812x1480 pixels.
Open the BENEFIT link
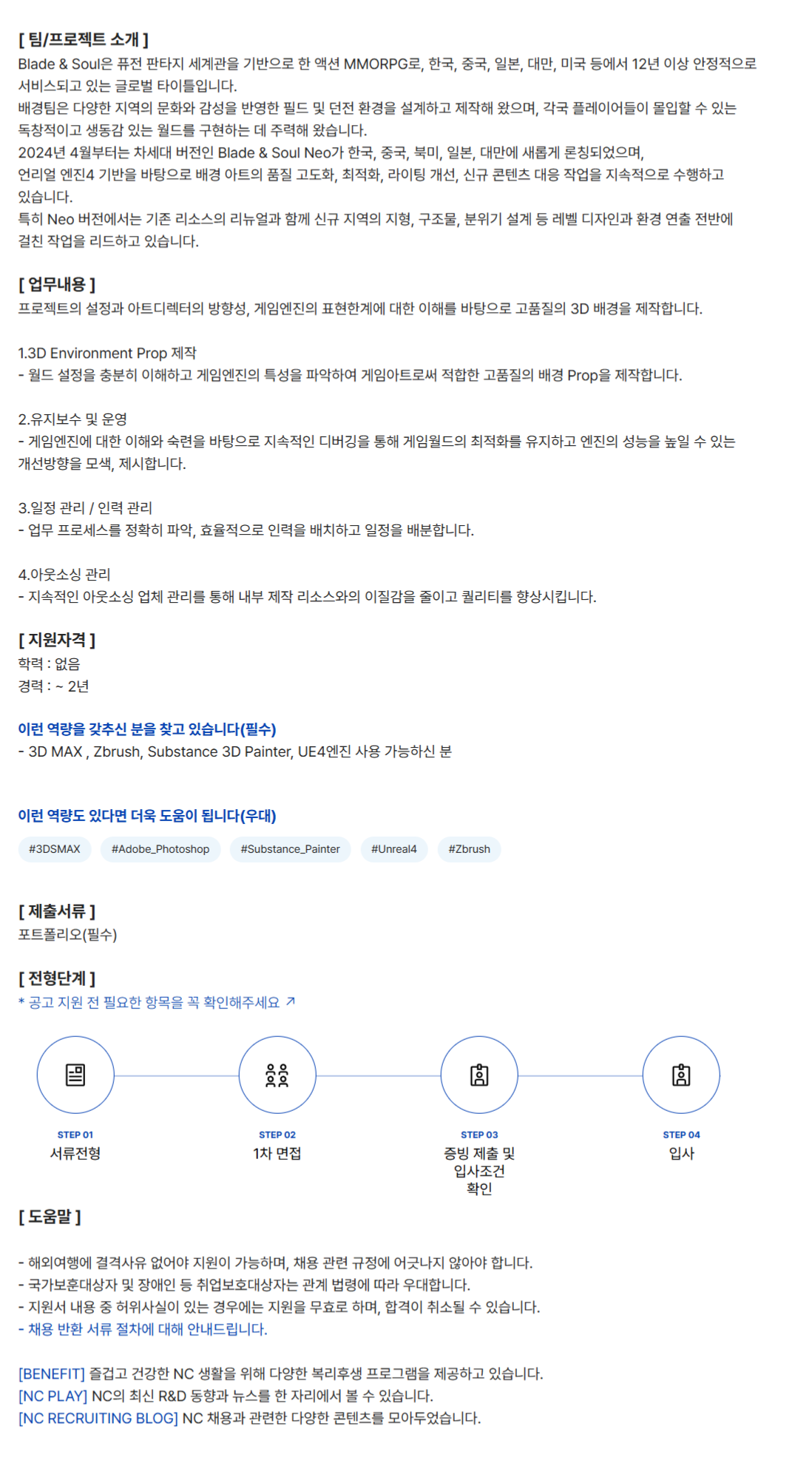point(52,1373)
